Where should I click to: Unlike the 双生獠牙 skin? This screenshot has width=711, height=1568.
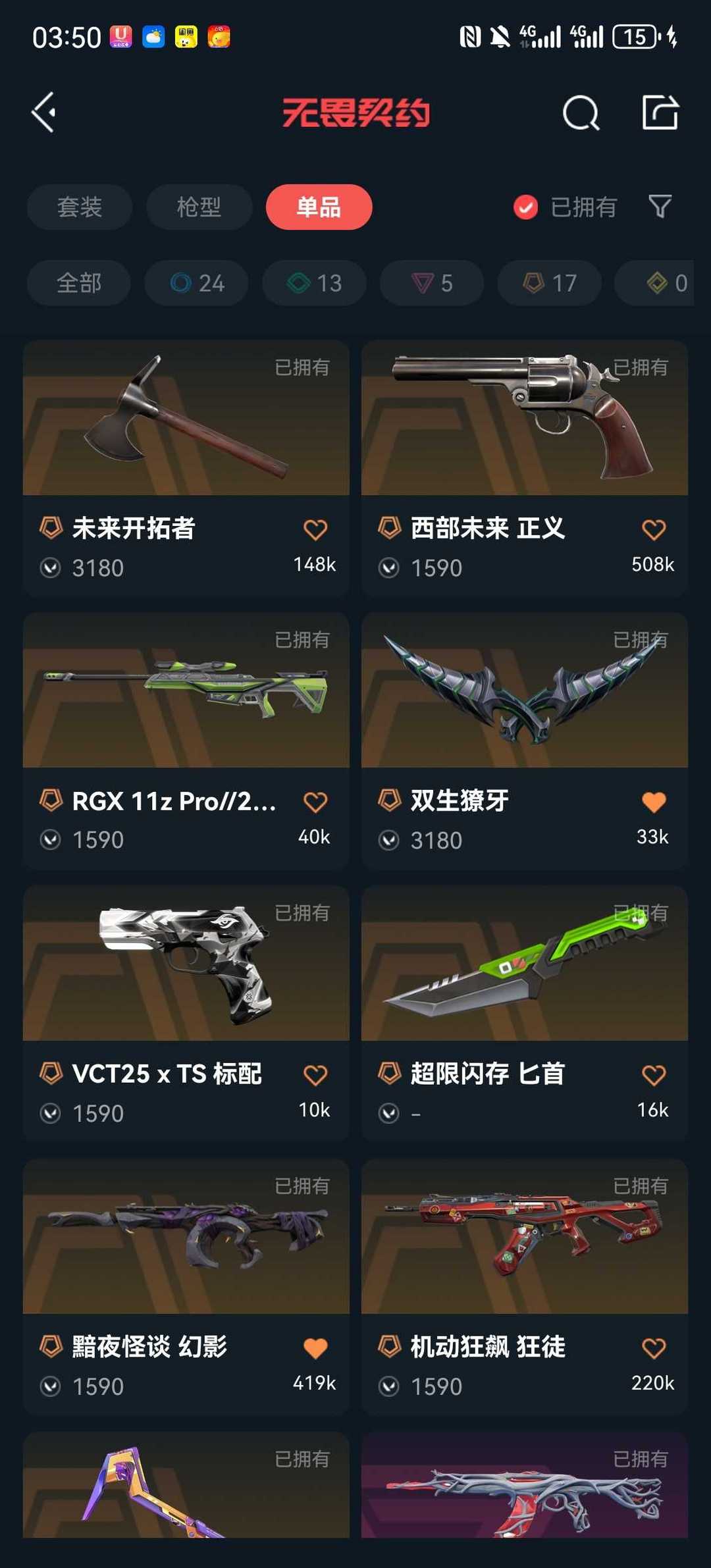coord(653,802)
